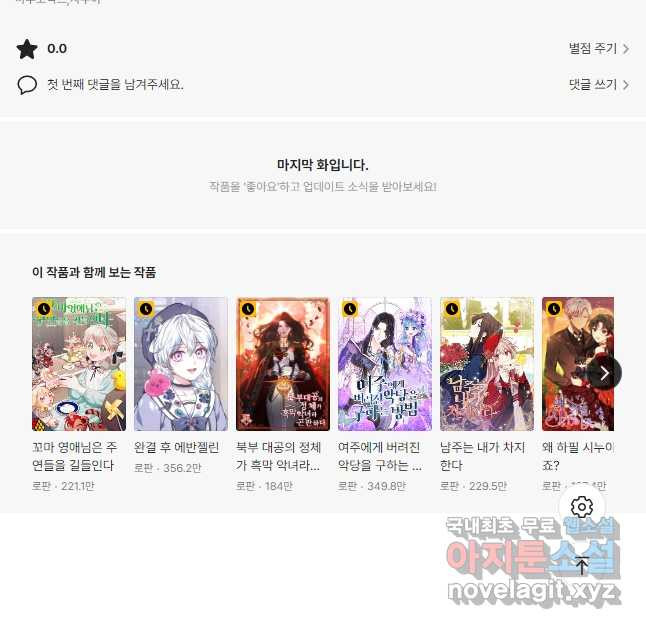Open 꼬마 영애님은 주연들을 길들인다

79,363
